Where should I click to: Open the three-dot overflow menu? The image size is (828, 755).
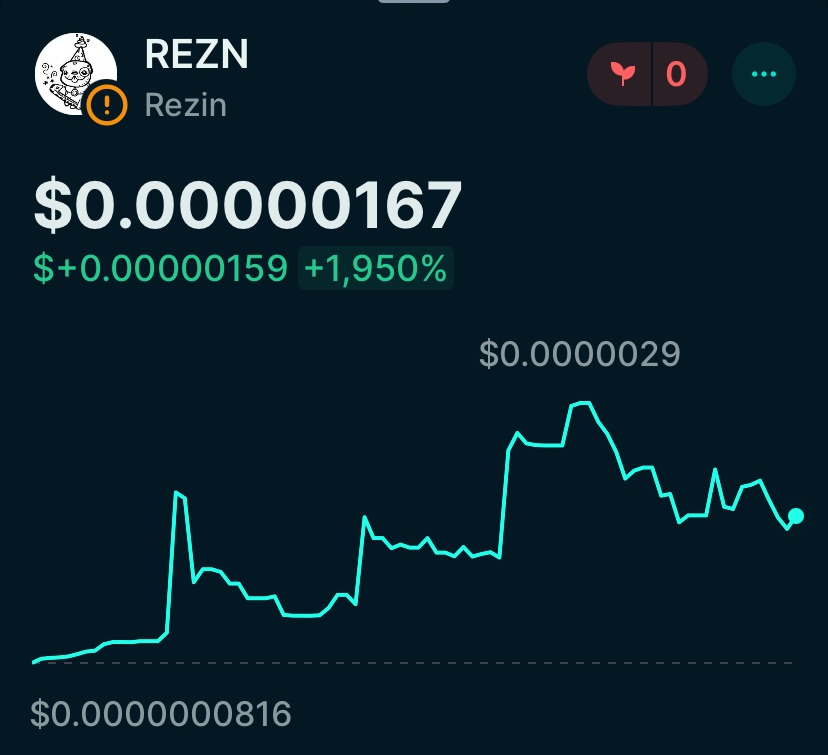pos(764,74)
